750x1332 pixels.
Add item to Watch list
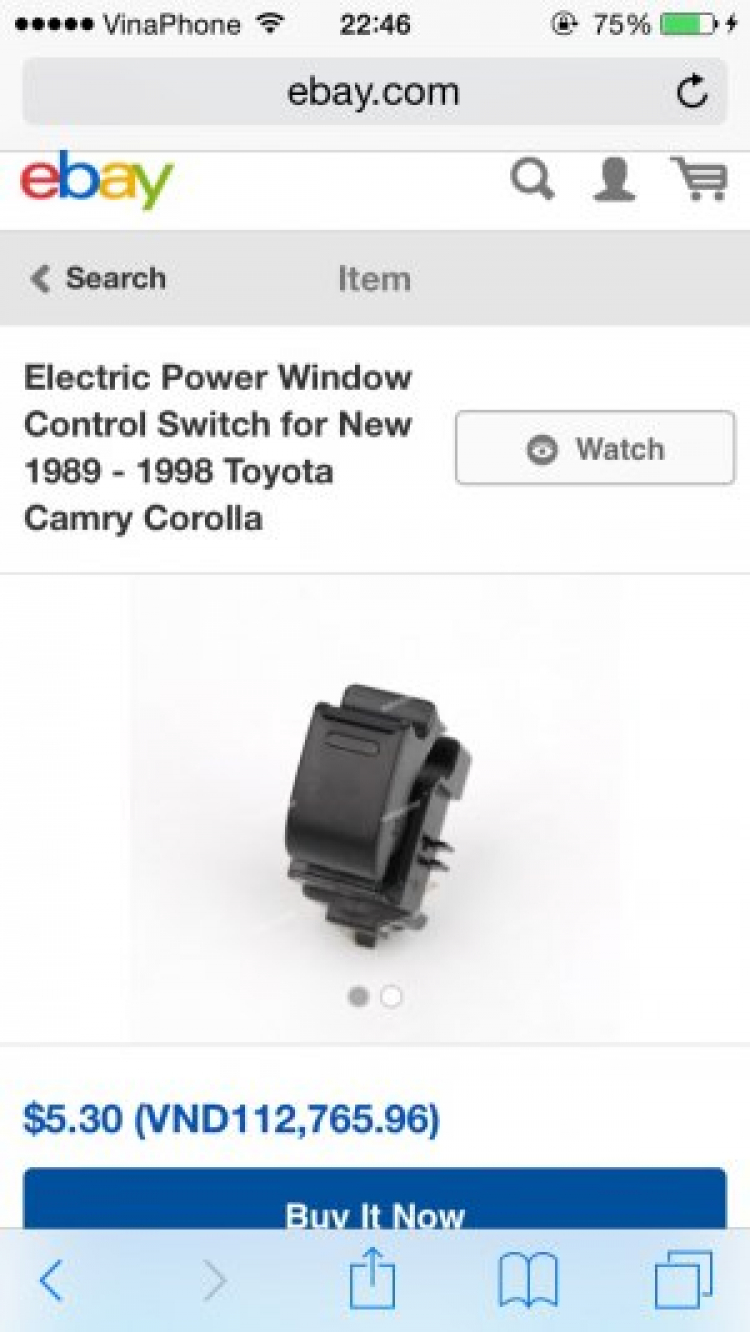click(595, 449)
